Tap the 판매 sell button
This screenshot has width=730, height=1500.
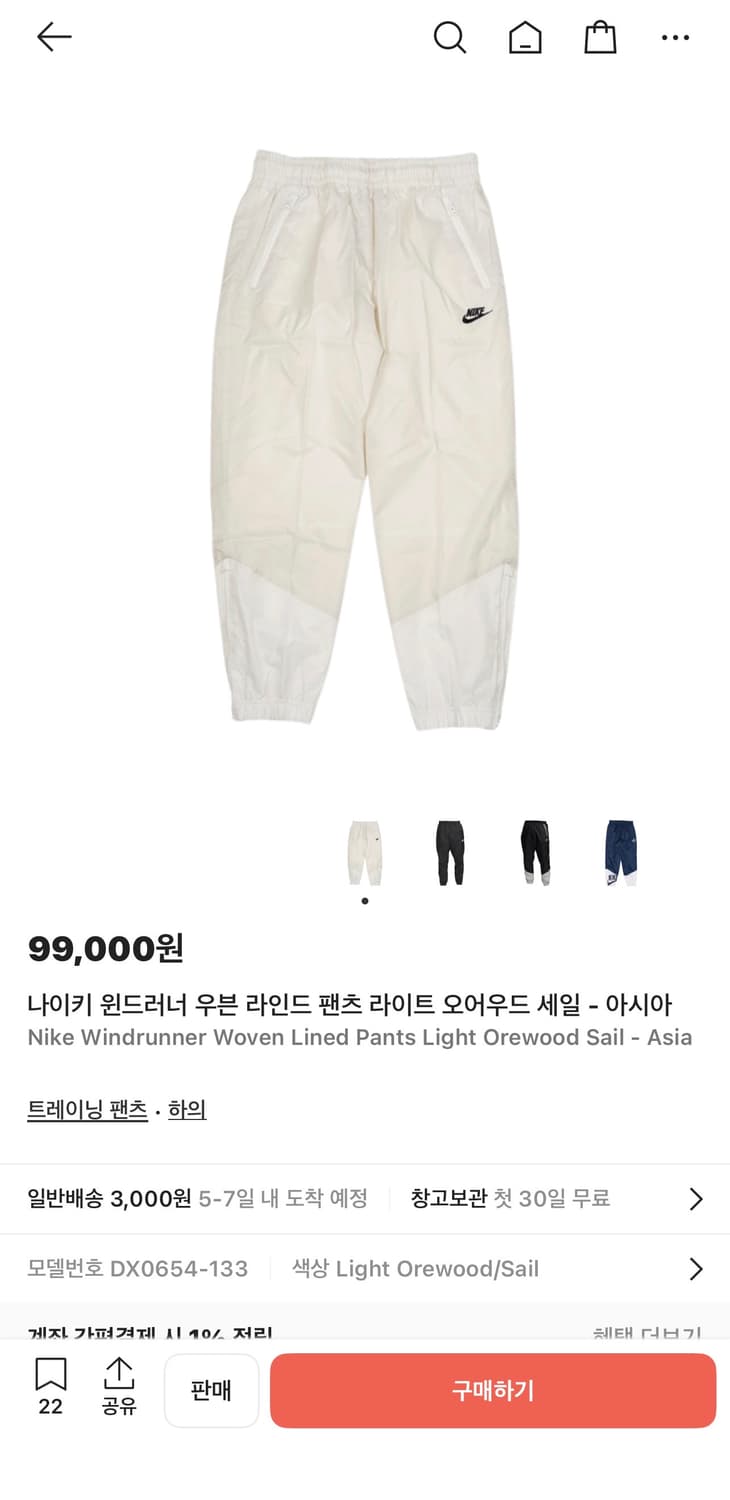(x=211, y=1390)
